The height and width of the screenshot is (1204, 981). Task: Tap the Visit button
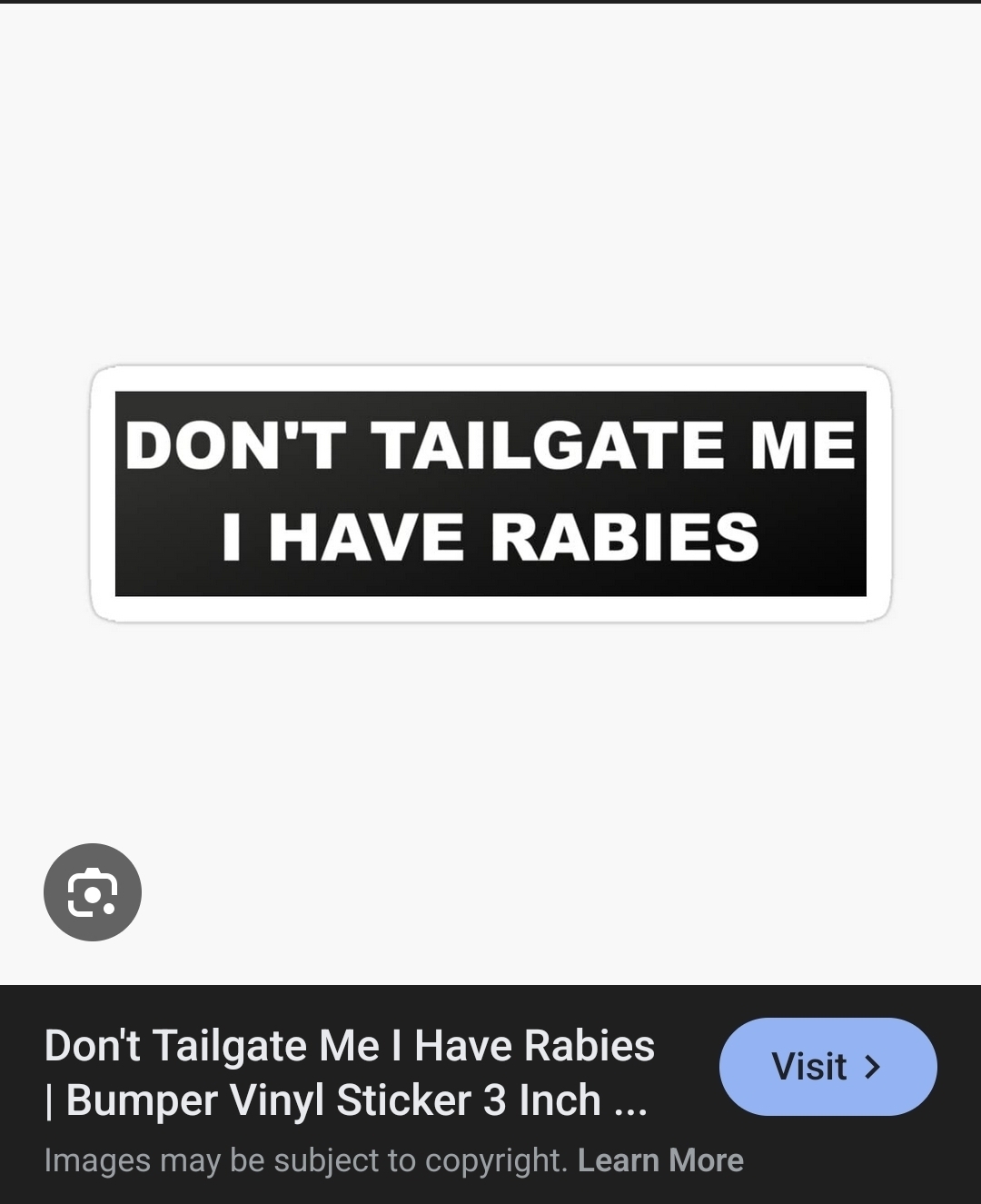827,1066
